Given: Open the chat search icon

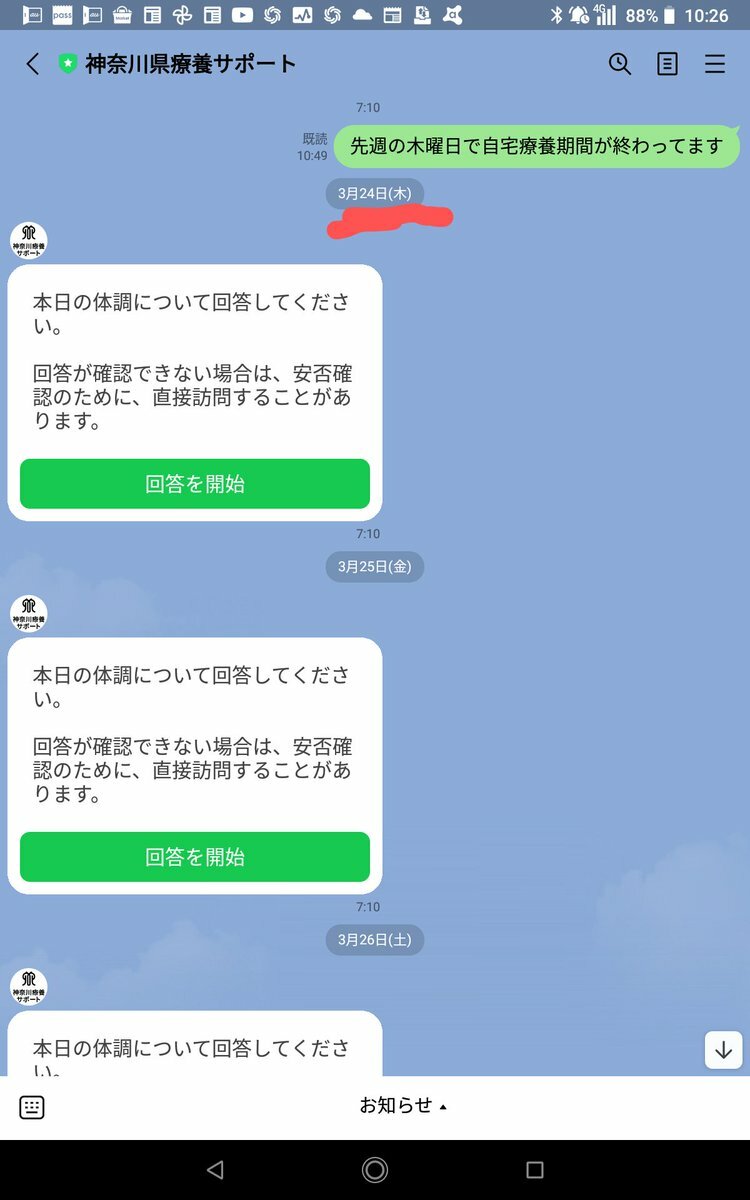Looking at the screenshot, I should click(620, 64).
